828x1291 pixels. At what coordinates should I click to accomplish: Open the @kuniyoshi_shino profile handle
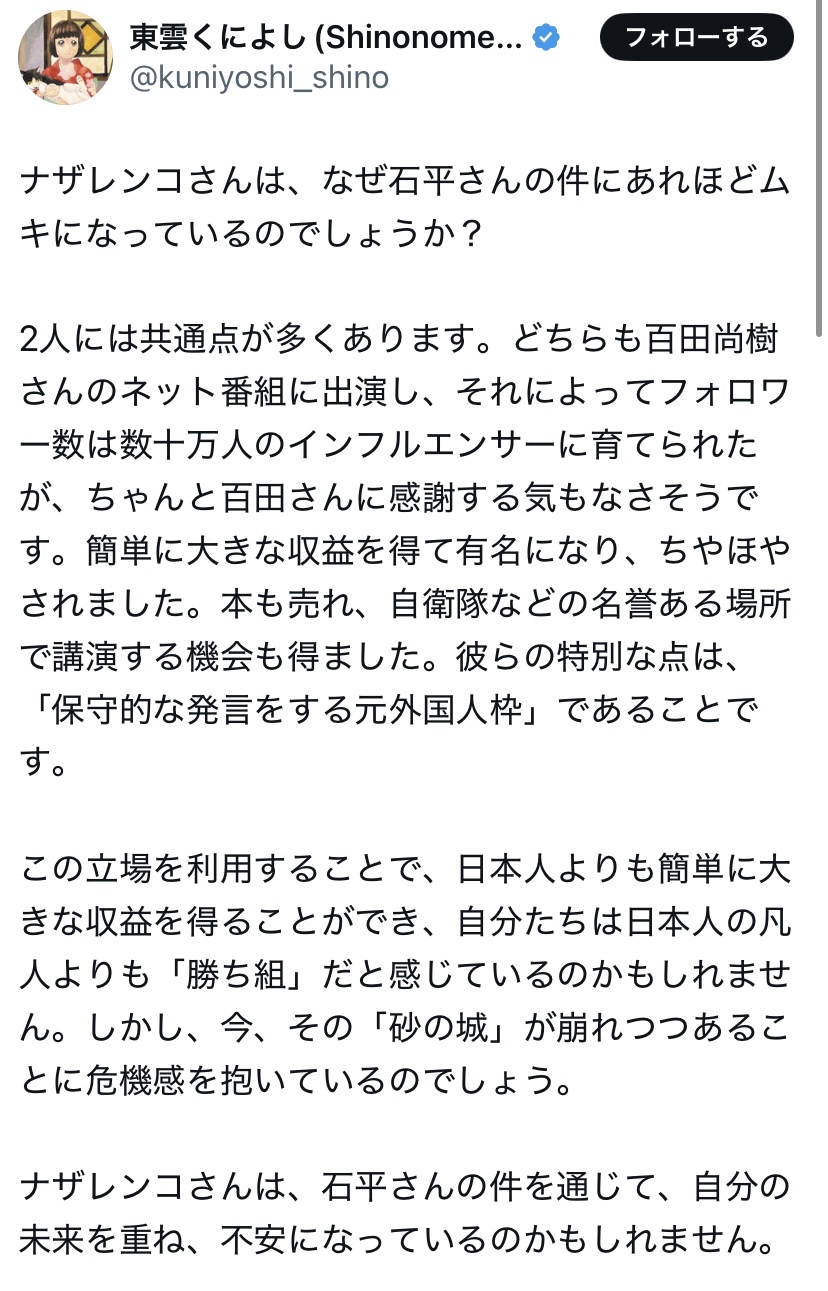click(x=259, y=78)
